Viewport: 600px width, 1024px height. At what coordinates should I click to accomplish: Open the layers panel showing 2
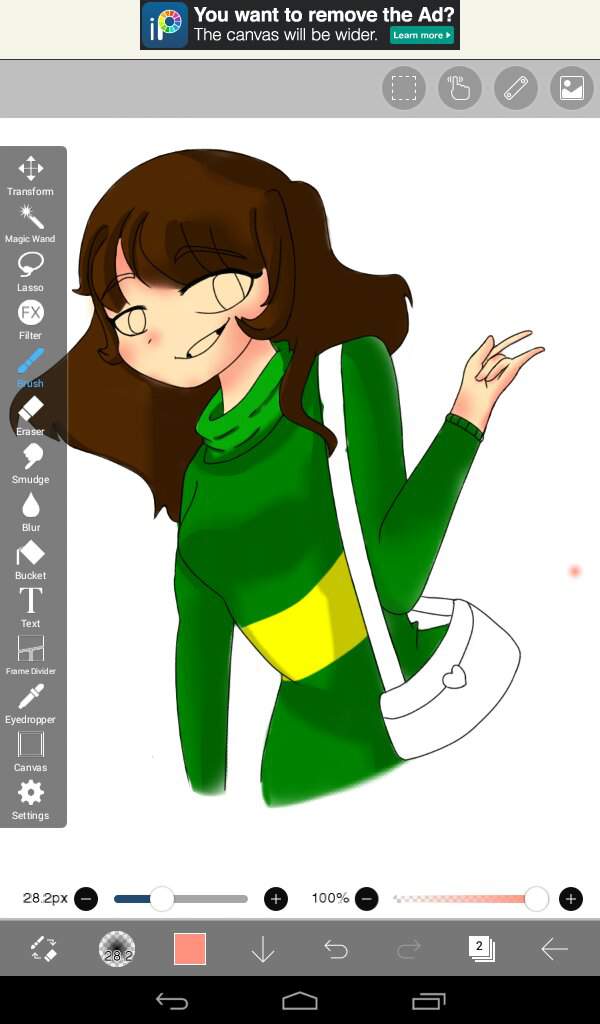pyautogui.click(x=481, y=948)
